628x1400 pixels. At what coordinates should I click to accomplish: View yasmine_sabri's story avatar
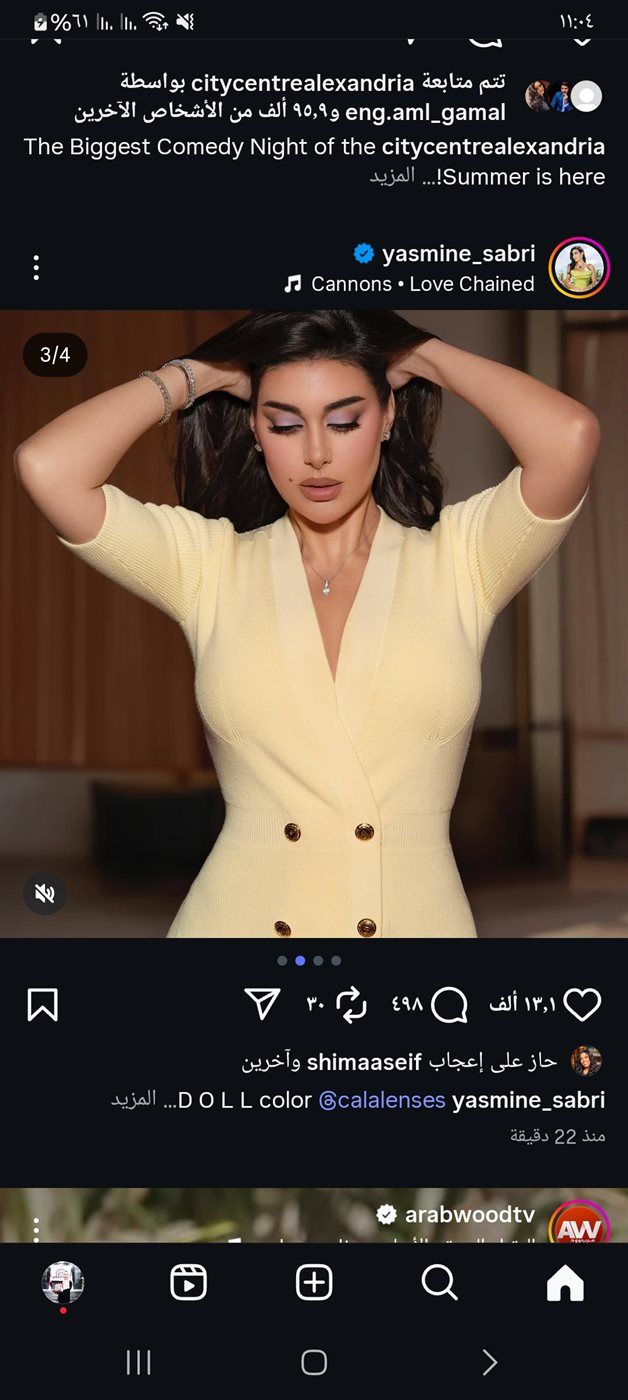(579, 268)
